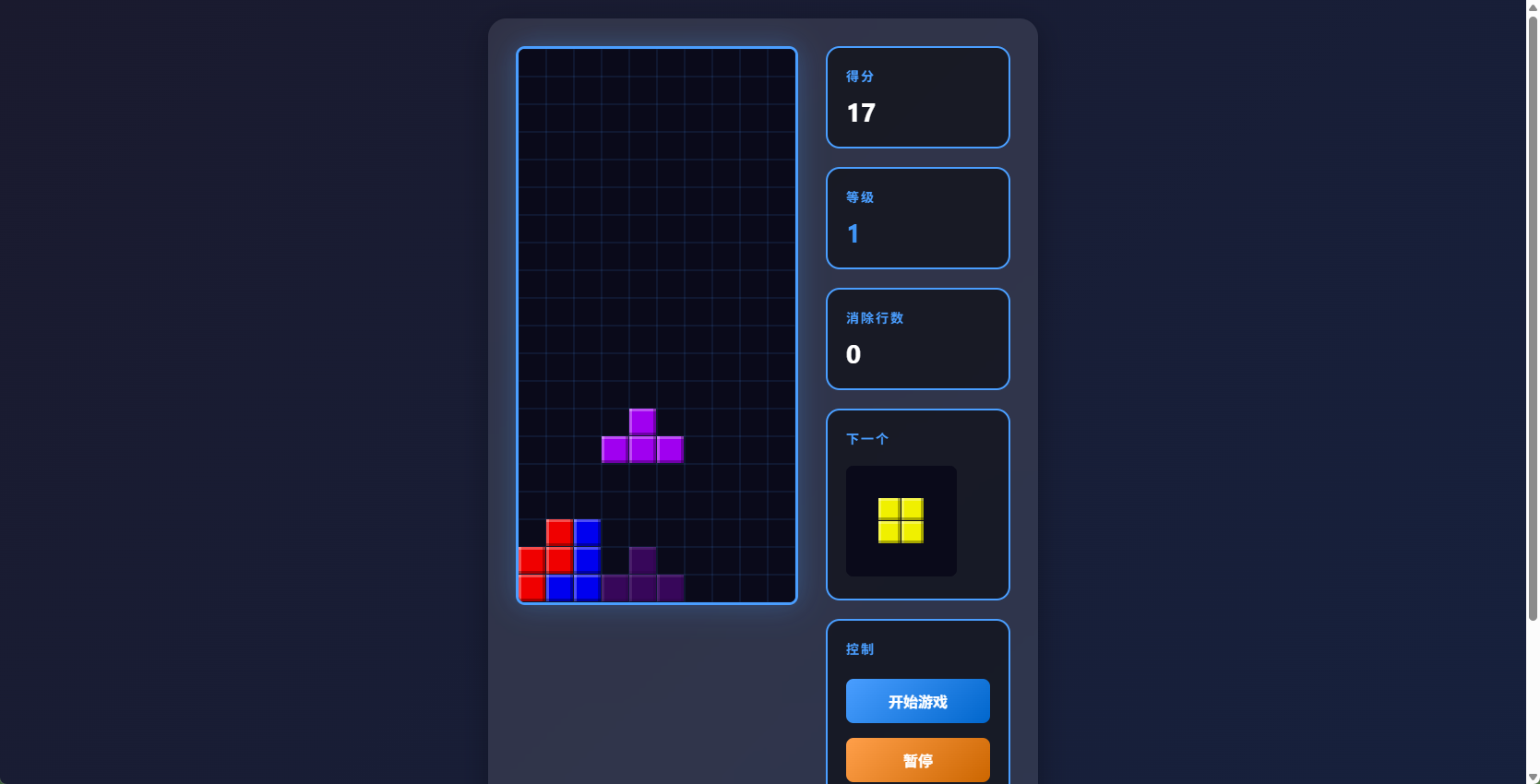
Task: Click the page scrollbar down arrow
Action: point(1533,778)
